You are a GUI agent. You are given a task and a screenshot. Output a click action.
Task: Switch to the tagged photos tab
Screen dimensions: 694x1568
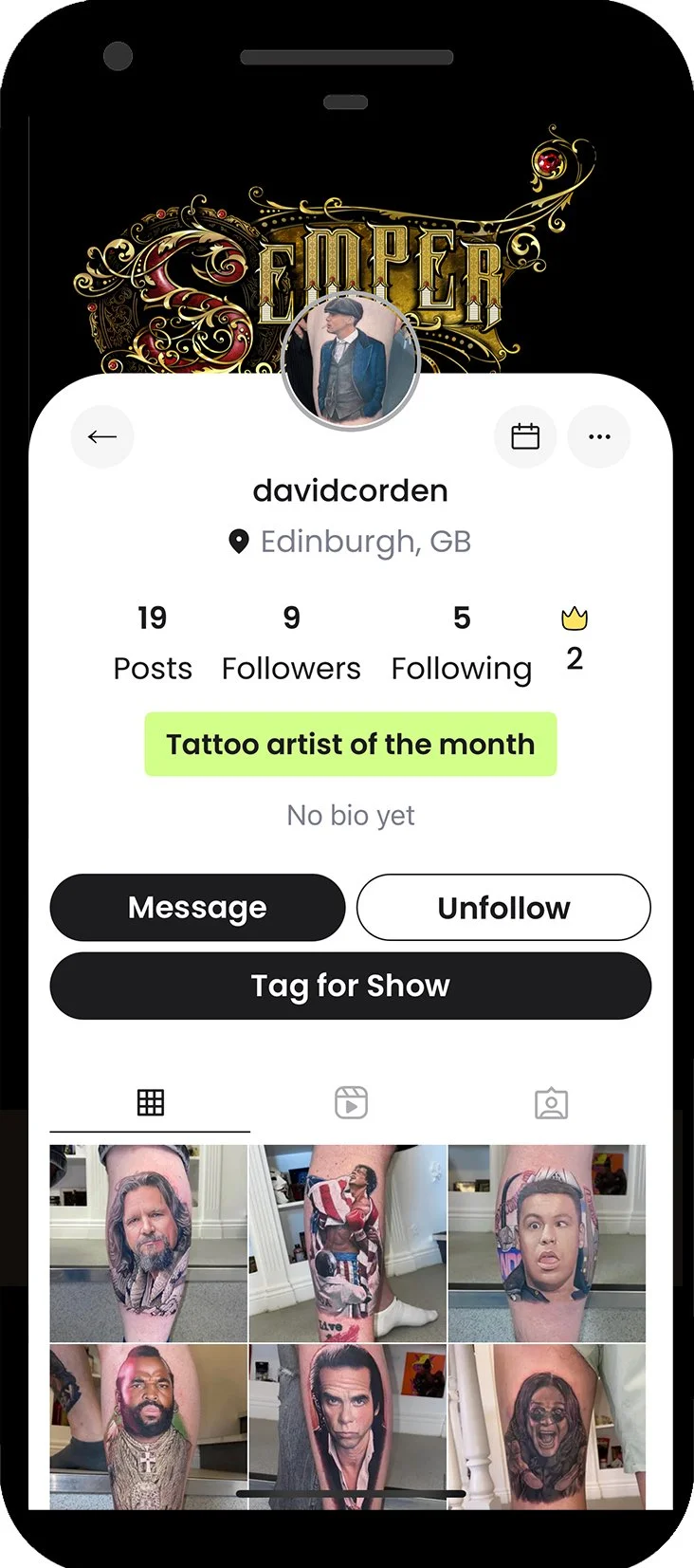(x=551, y=1102)
